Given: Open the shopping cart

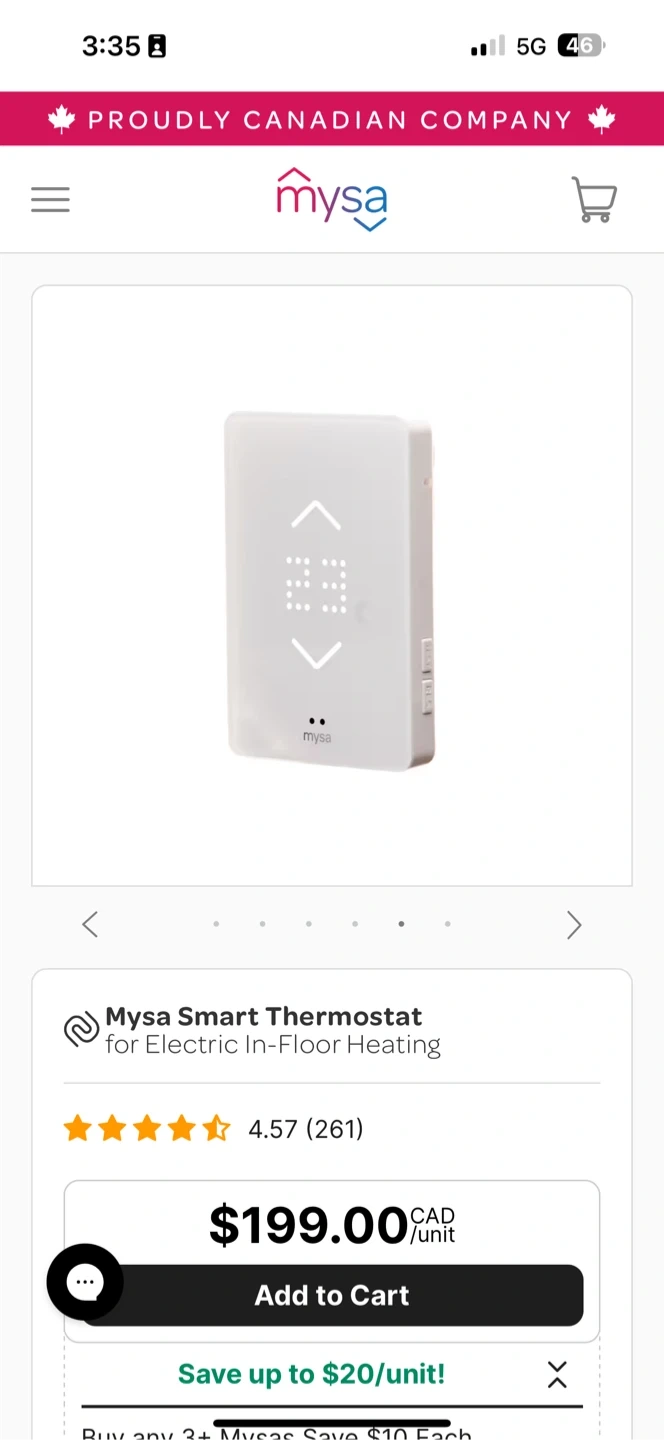Looking at the screenshot, I should [594, 199].
